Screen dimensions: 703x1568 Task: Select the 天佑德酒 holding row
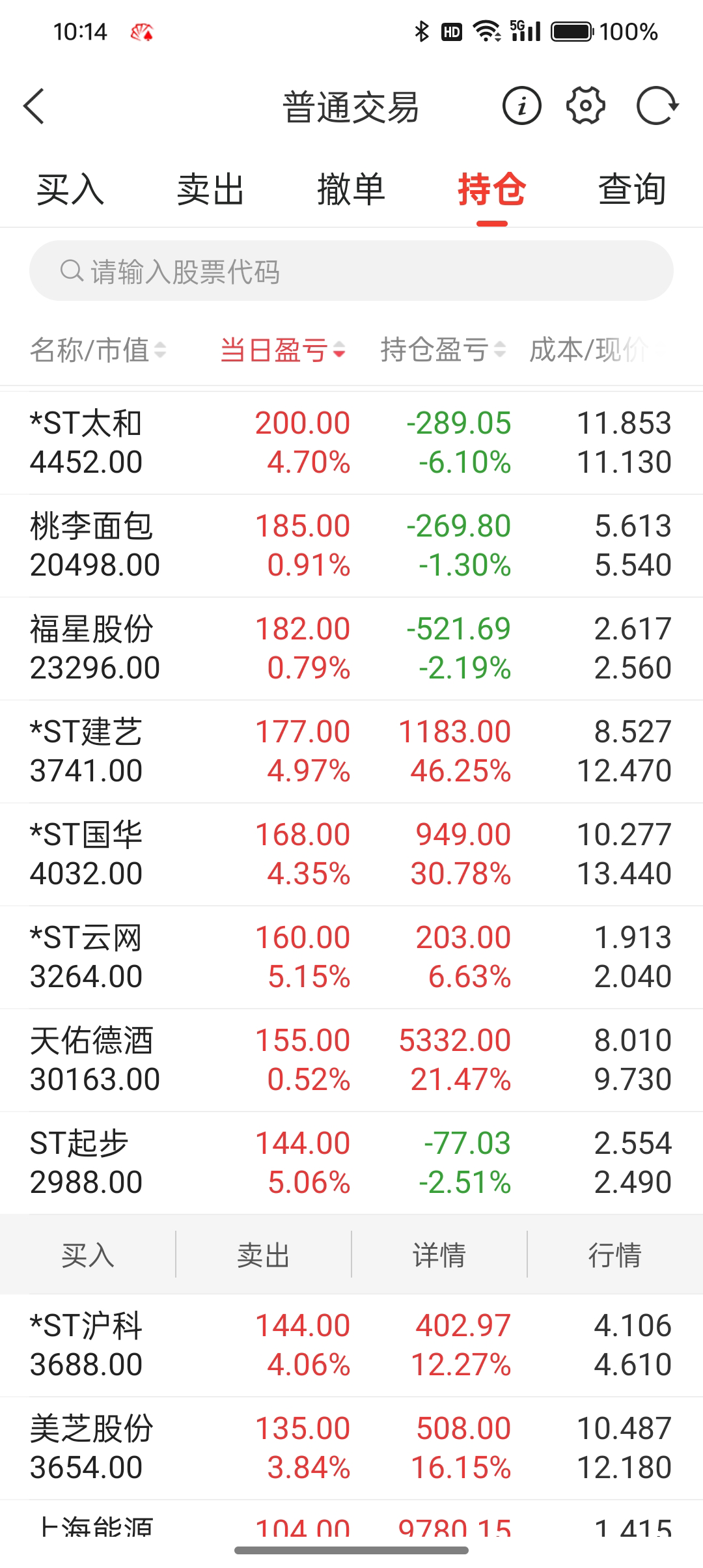[x=351, y=1060]
